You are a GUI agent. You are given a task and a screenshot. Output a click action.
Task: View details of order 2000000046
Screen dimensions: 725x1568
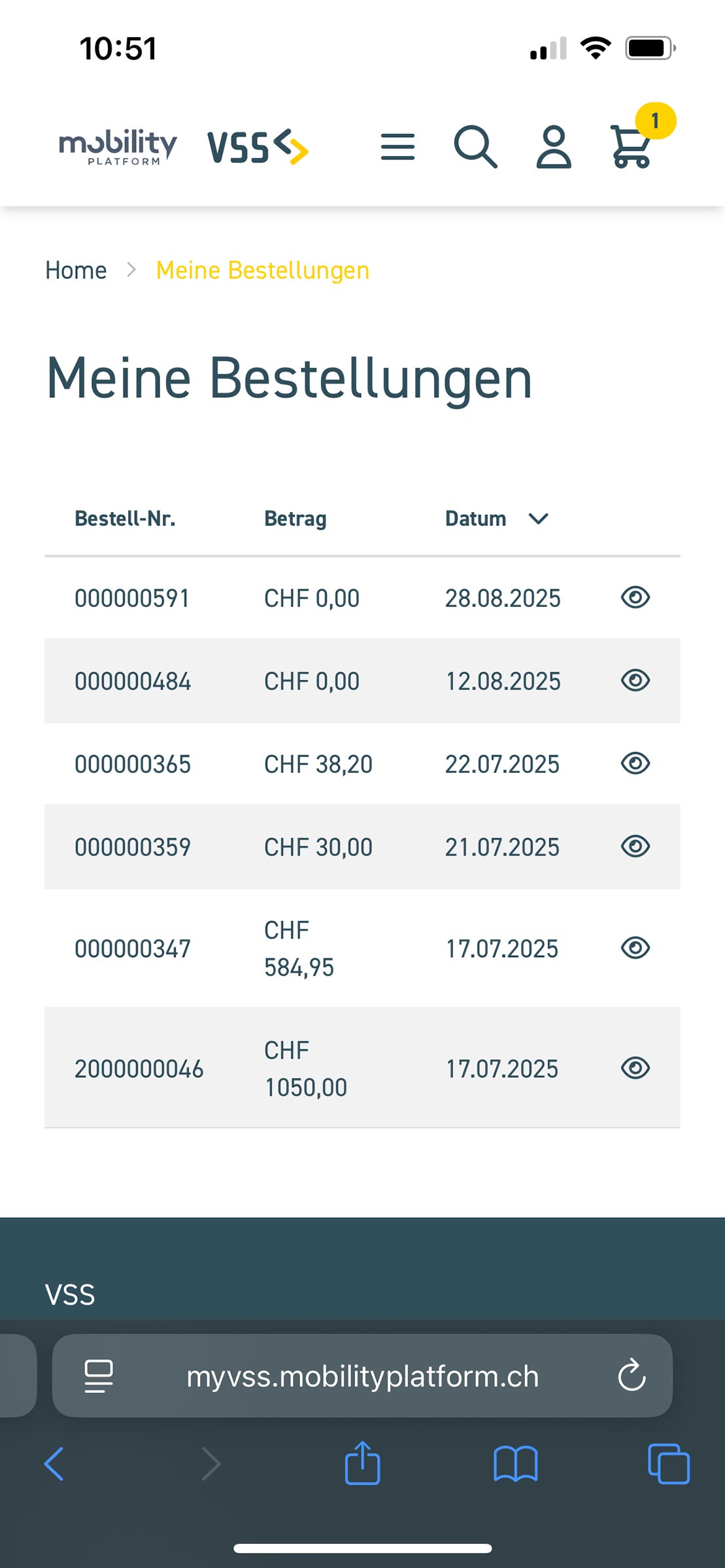pyautogui.click(x=635, y=1068)
